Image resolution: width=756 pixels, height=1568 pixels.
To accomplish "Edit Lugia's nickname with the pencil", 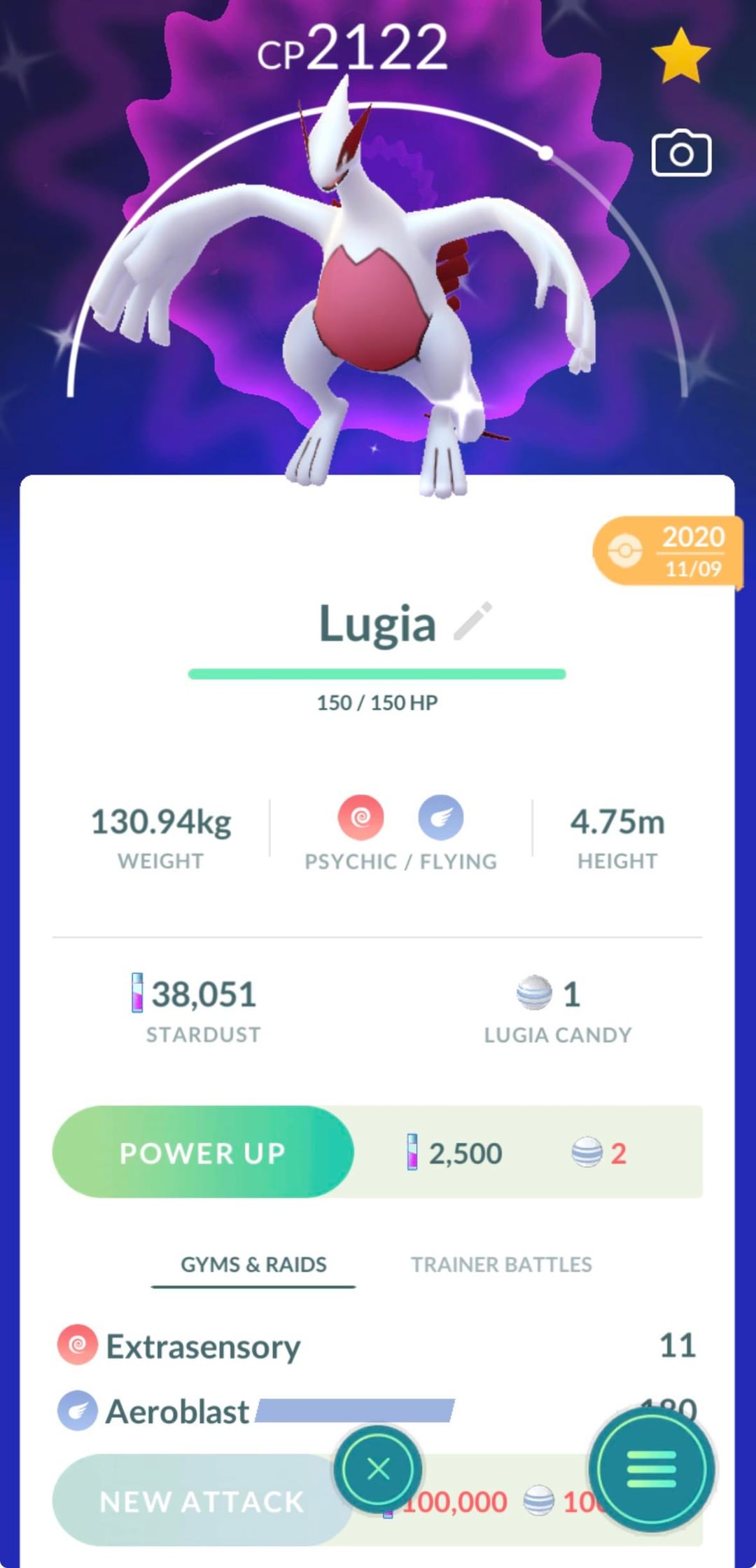I will coord(472,621).
